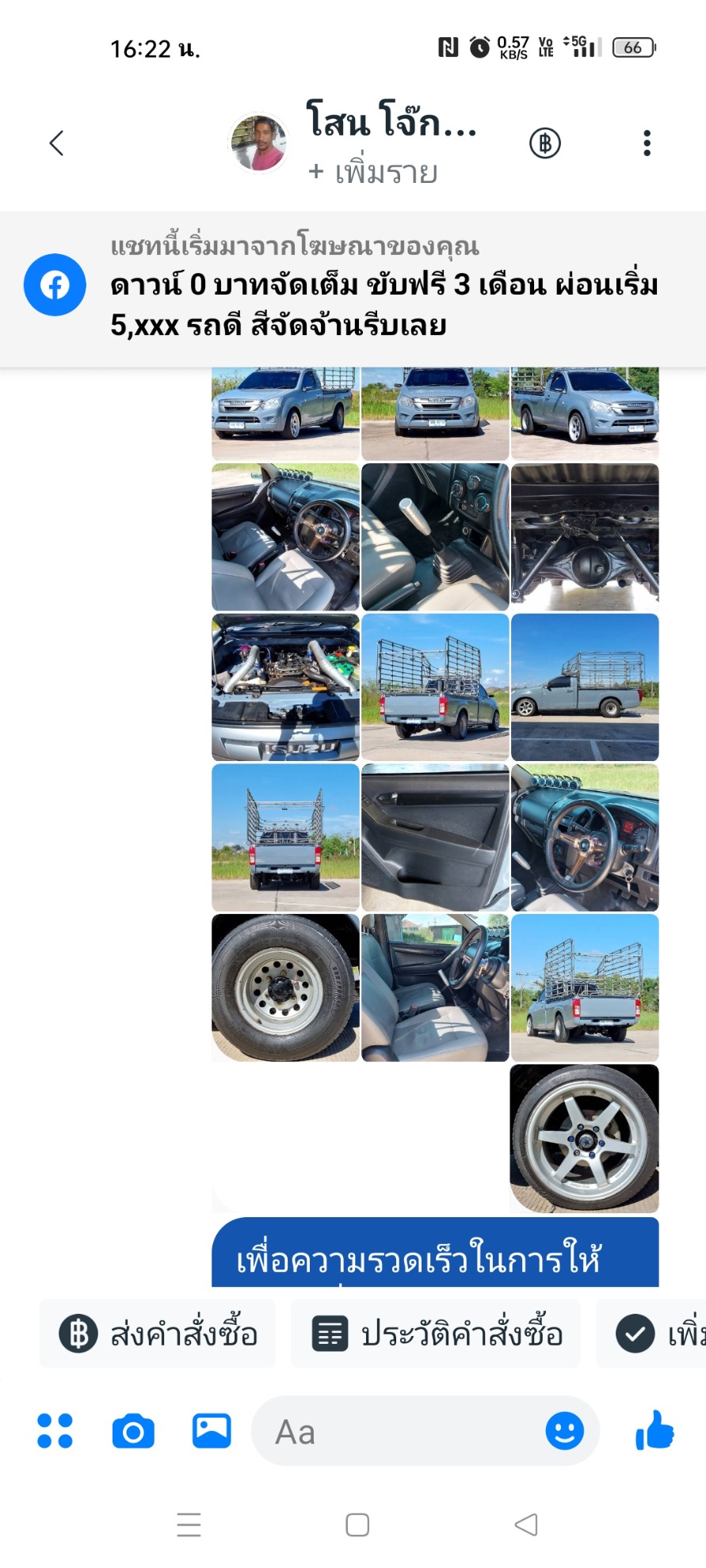
Task: Open the baht payment icon in header
Action: 545,143
